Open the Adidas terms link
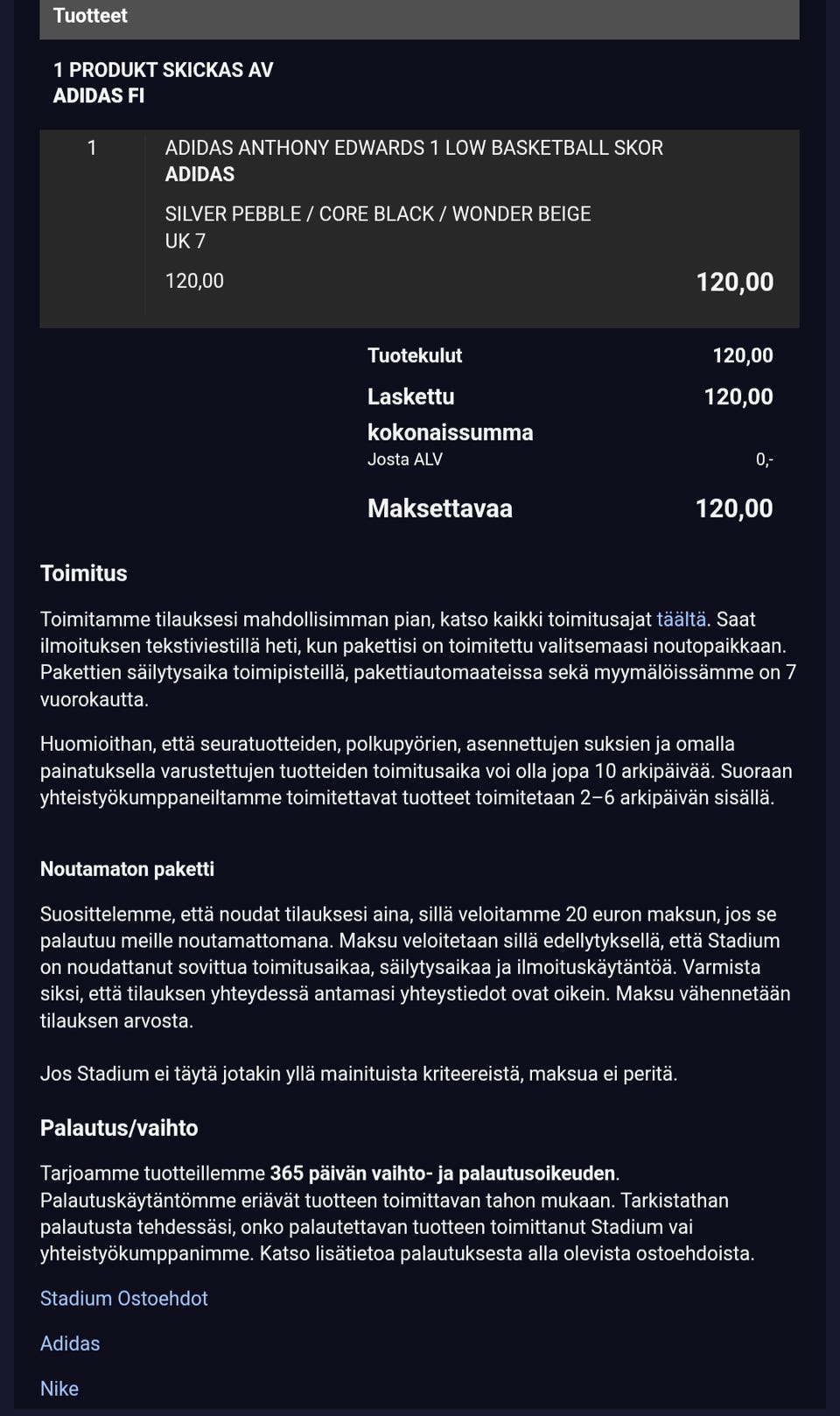Image resolution: width=840 pixels, height=1416 pixels. point(70,1343)
